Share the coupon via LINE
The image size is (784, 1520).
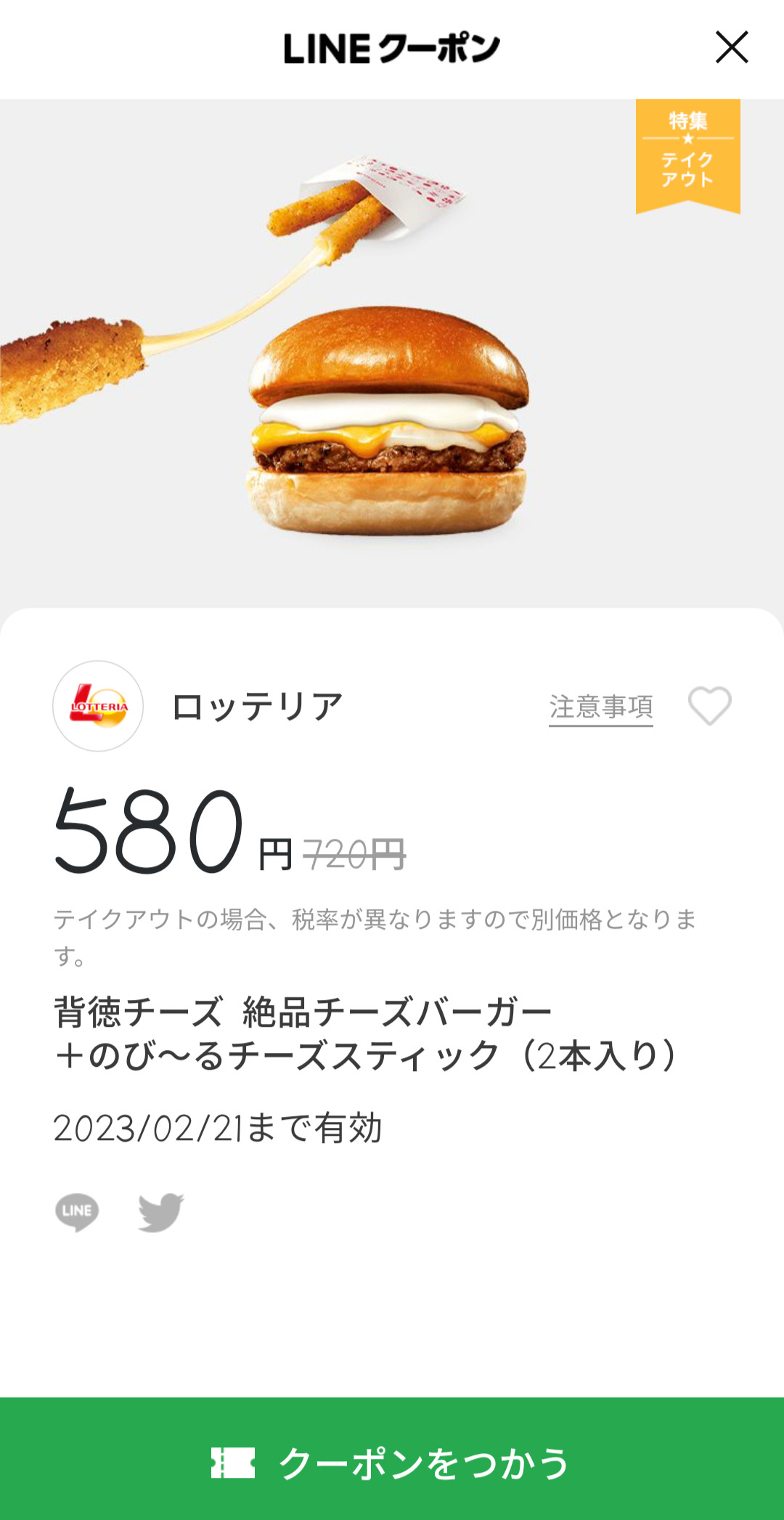click(x=77, y=1212)
